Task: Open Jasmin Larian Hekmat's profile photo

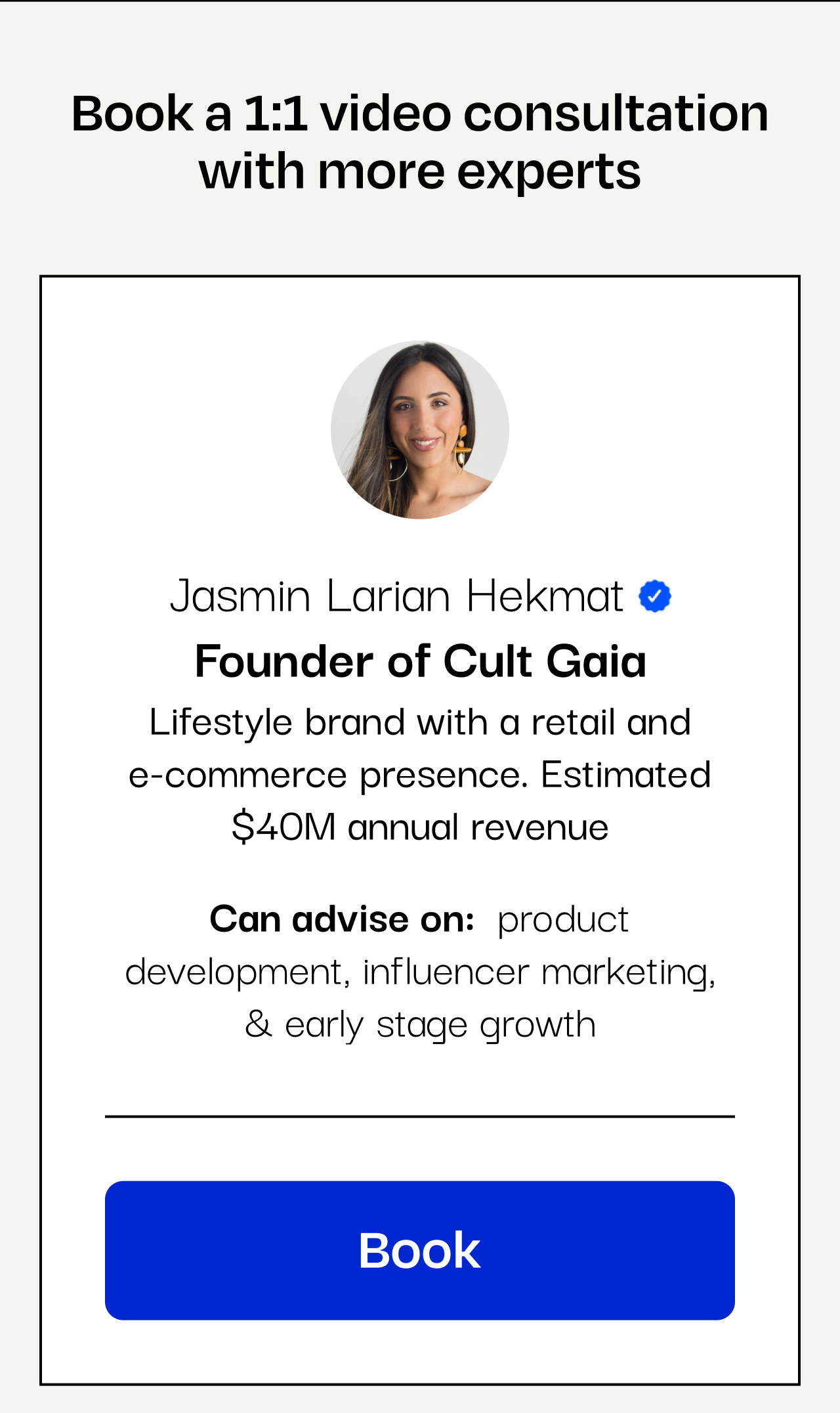Action: (x=420, y=430)
